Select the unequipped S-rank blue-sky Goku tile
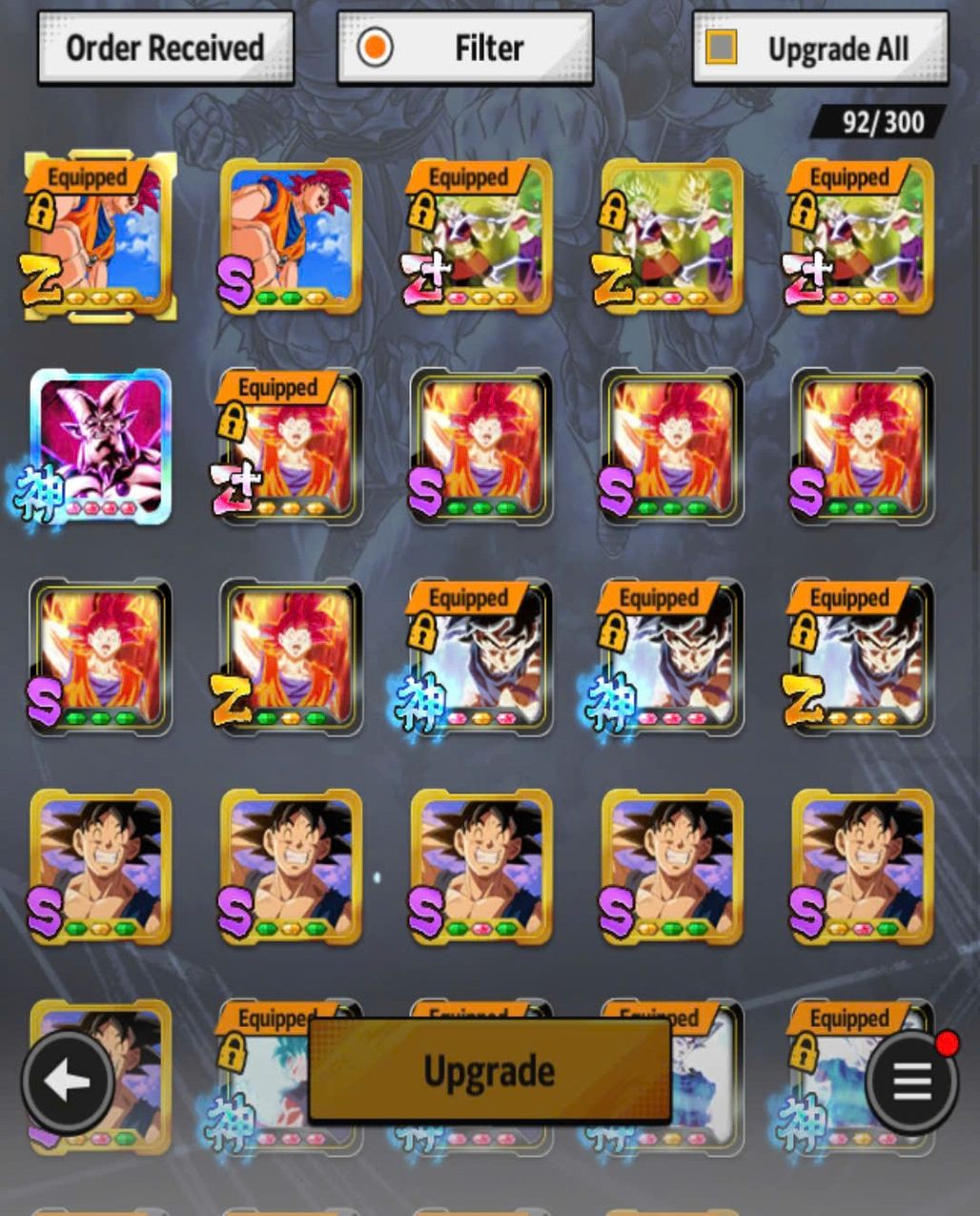 click(291, 237)
